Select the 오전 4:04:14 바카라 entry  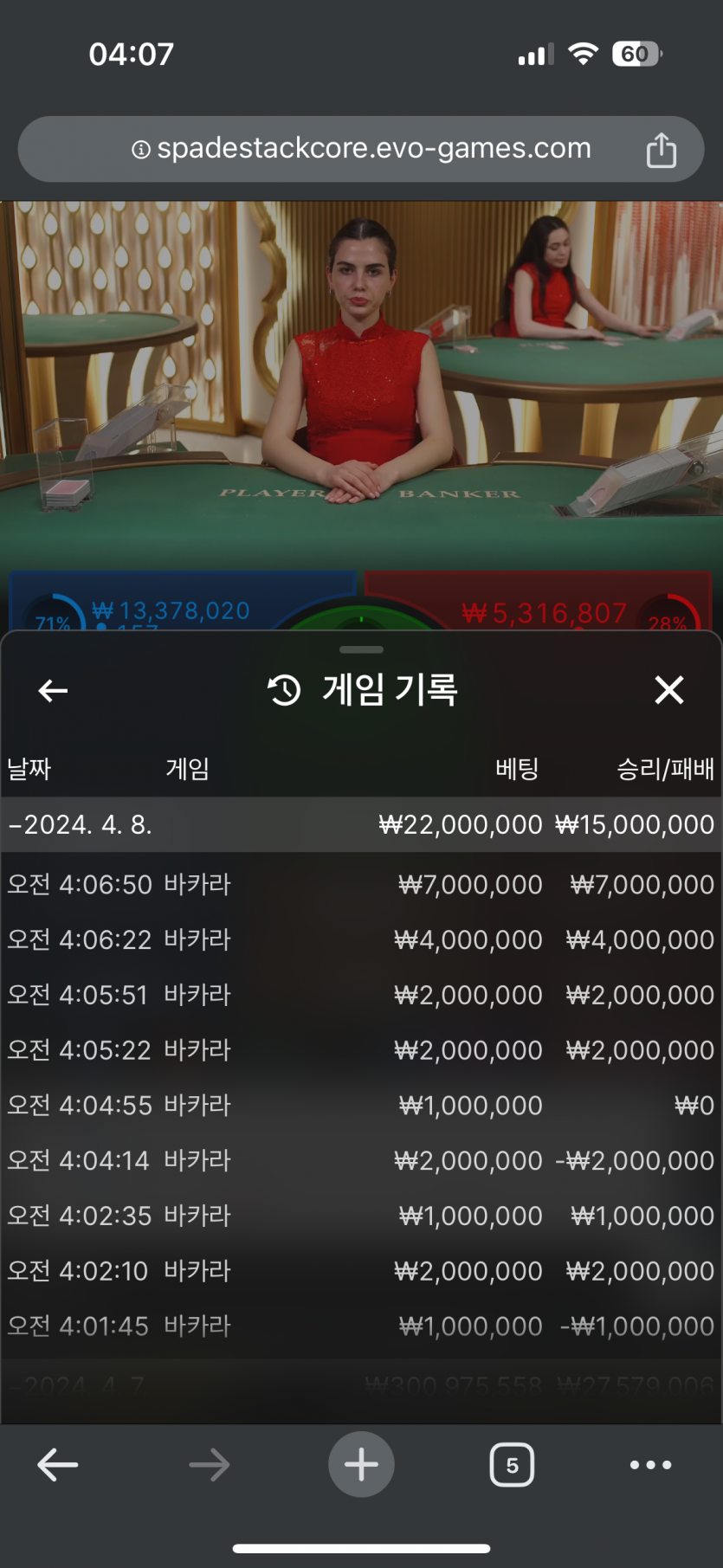tap(361, 1161)
